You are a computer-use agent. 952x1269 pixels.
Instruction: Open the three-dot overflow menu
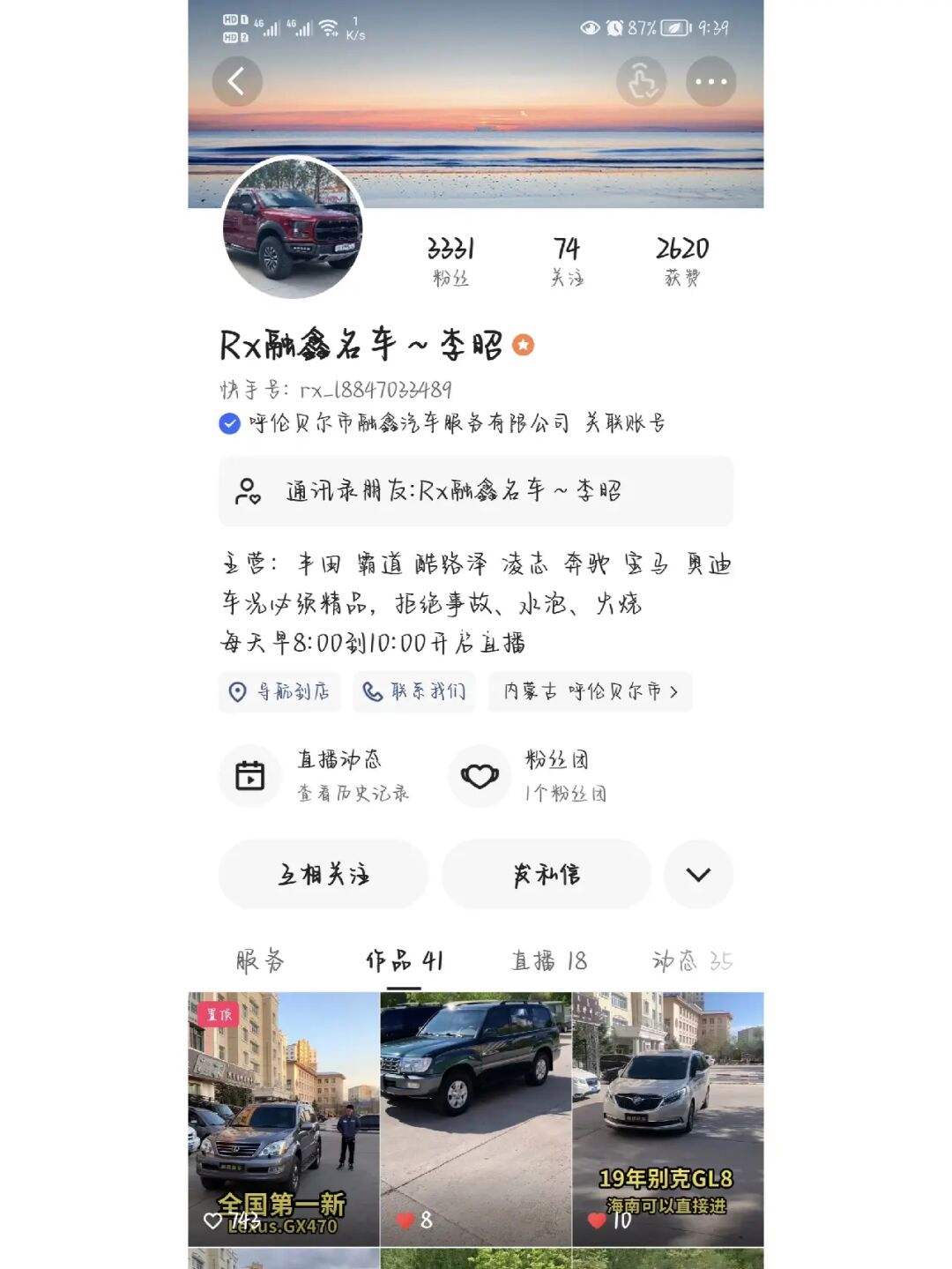pyautogui.click(x=710, y=82)
